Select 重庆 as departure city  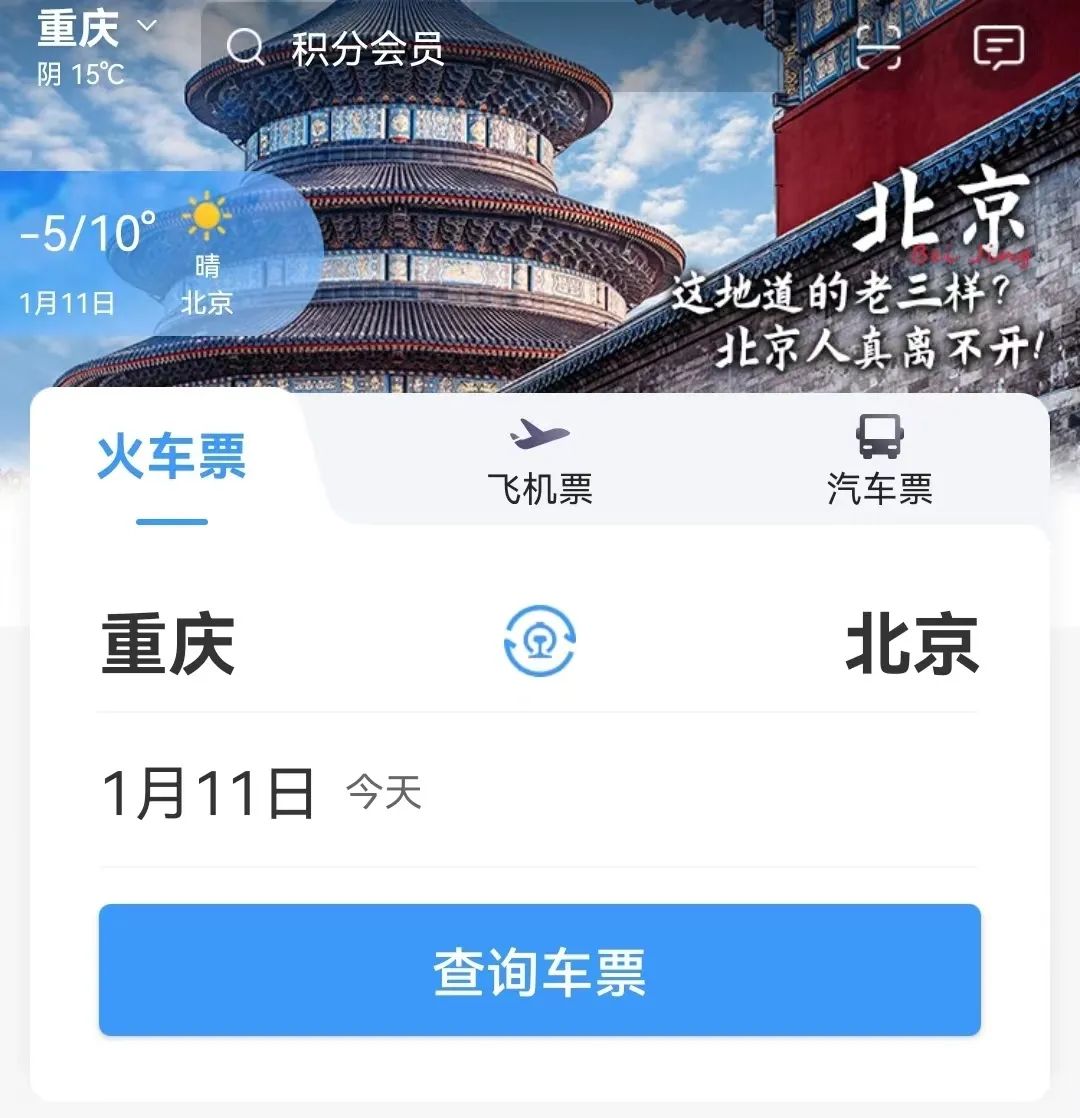(x=170, y=646)
